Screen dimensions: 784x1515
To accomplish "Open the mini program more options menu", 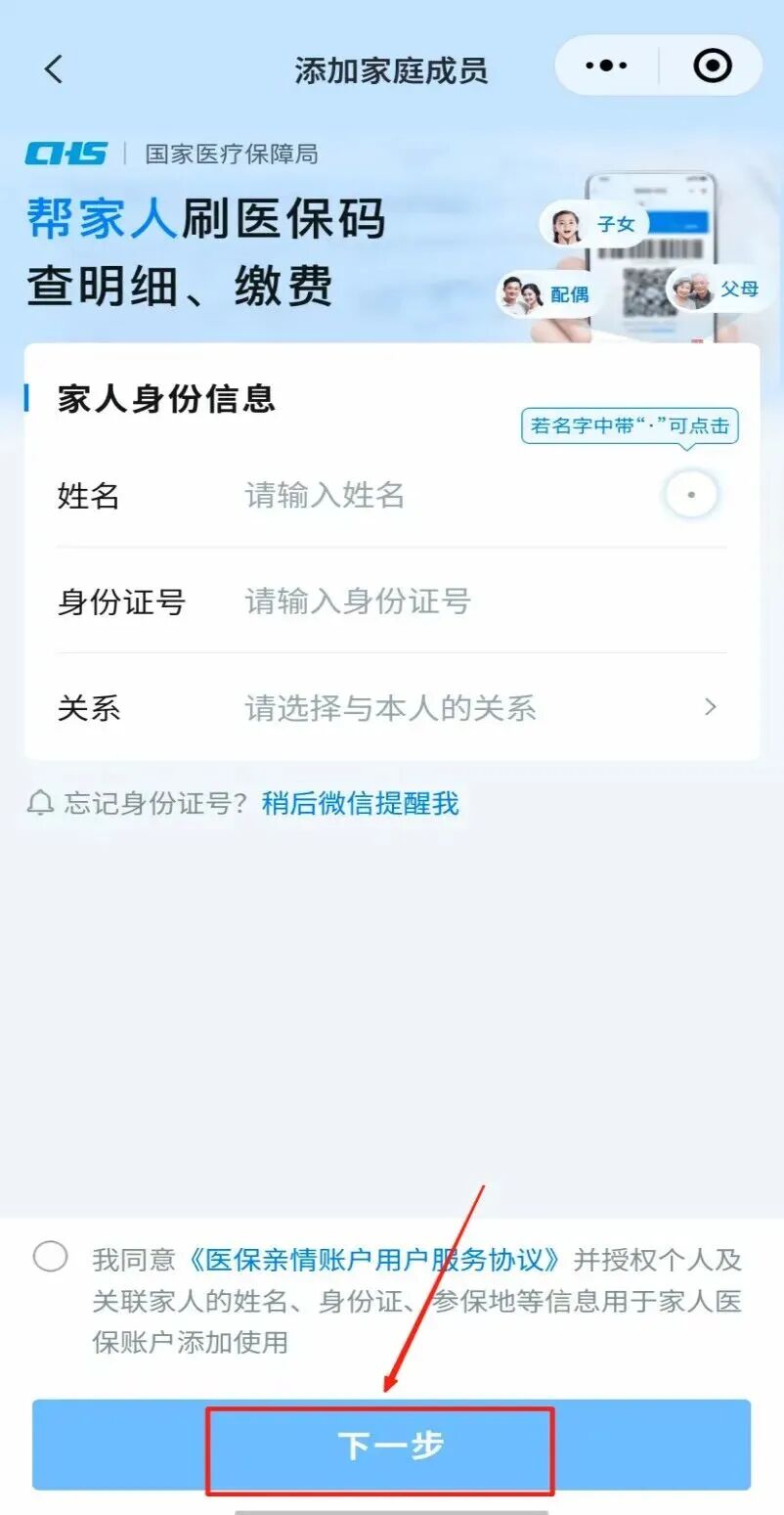I will tap(606, 66).
